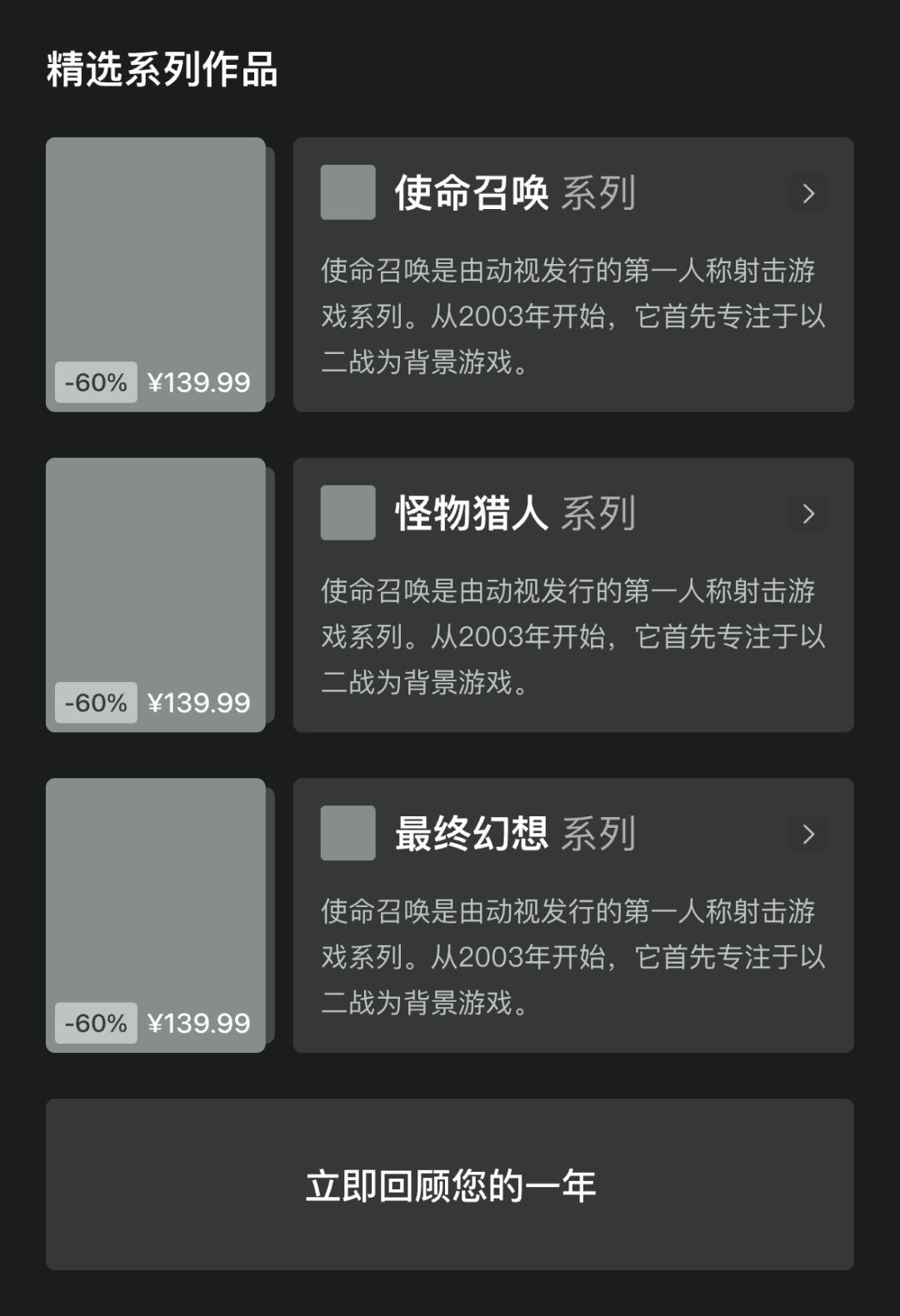Open the 怪物猎人 系列 card
The height and width of the screenshot is (1316, 900).
(x=573, y=595)
